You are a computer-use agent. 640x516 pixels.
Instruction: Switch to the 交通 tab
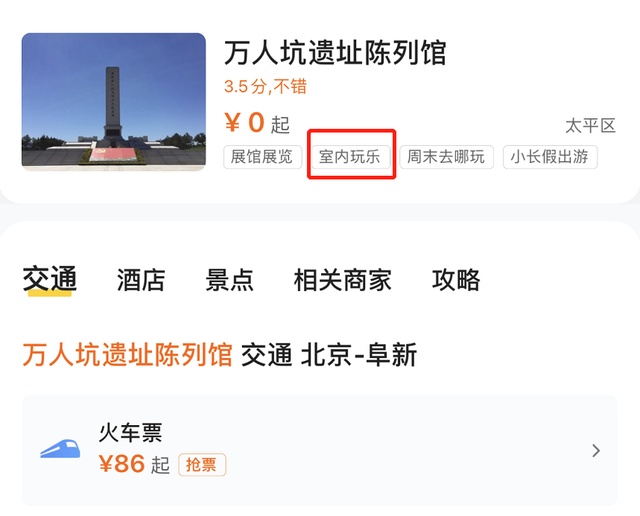click(x=49, y=280)
